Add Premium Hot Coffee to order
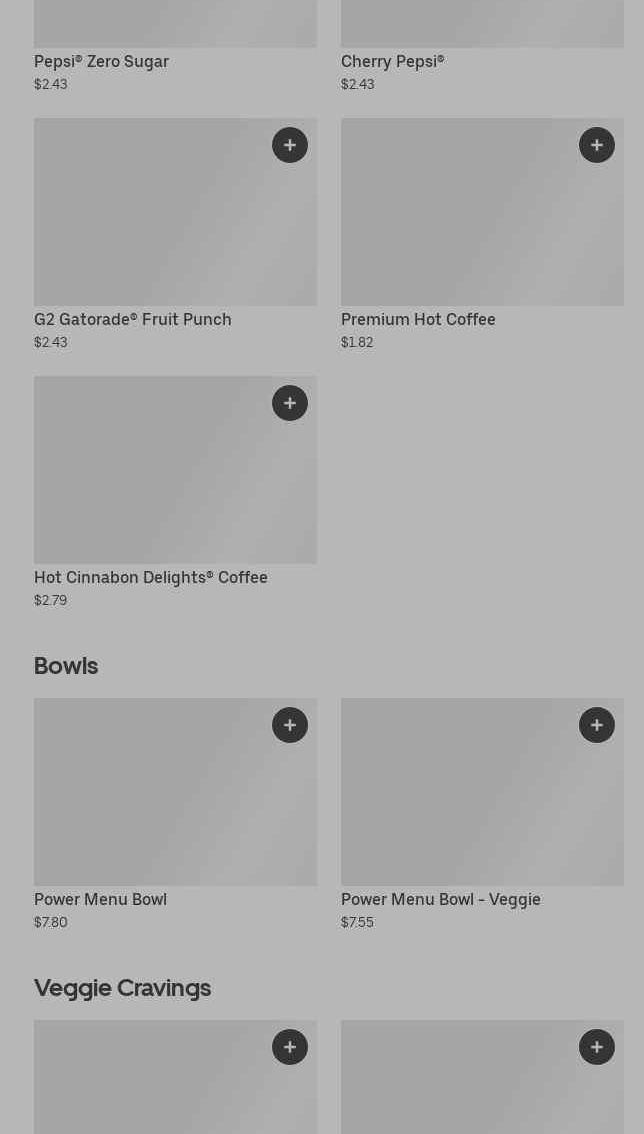 597,145
